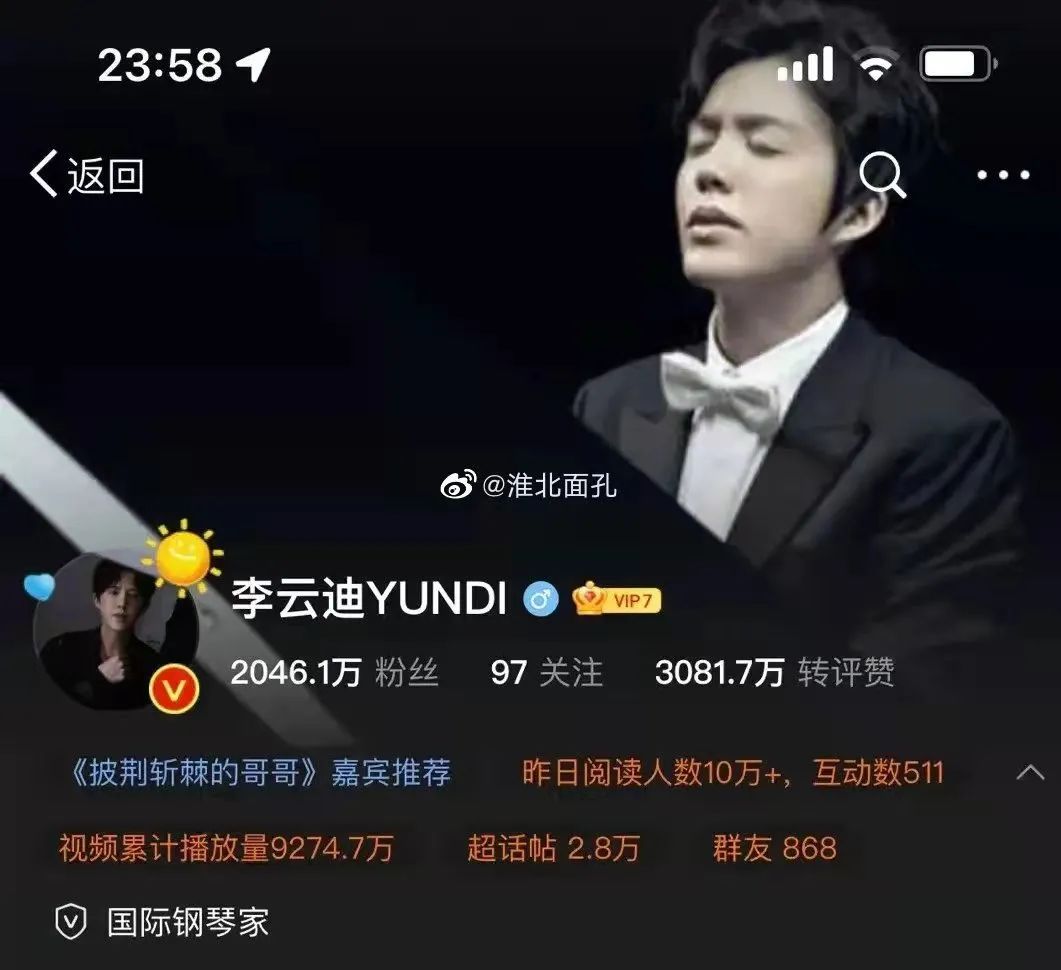This screenshot has width=1061, height=970.
Task: Open the VIP7 membership badge
Action: [617, 599]
